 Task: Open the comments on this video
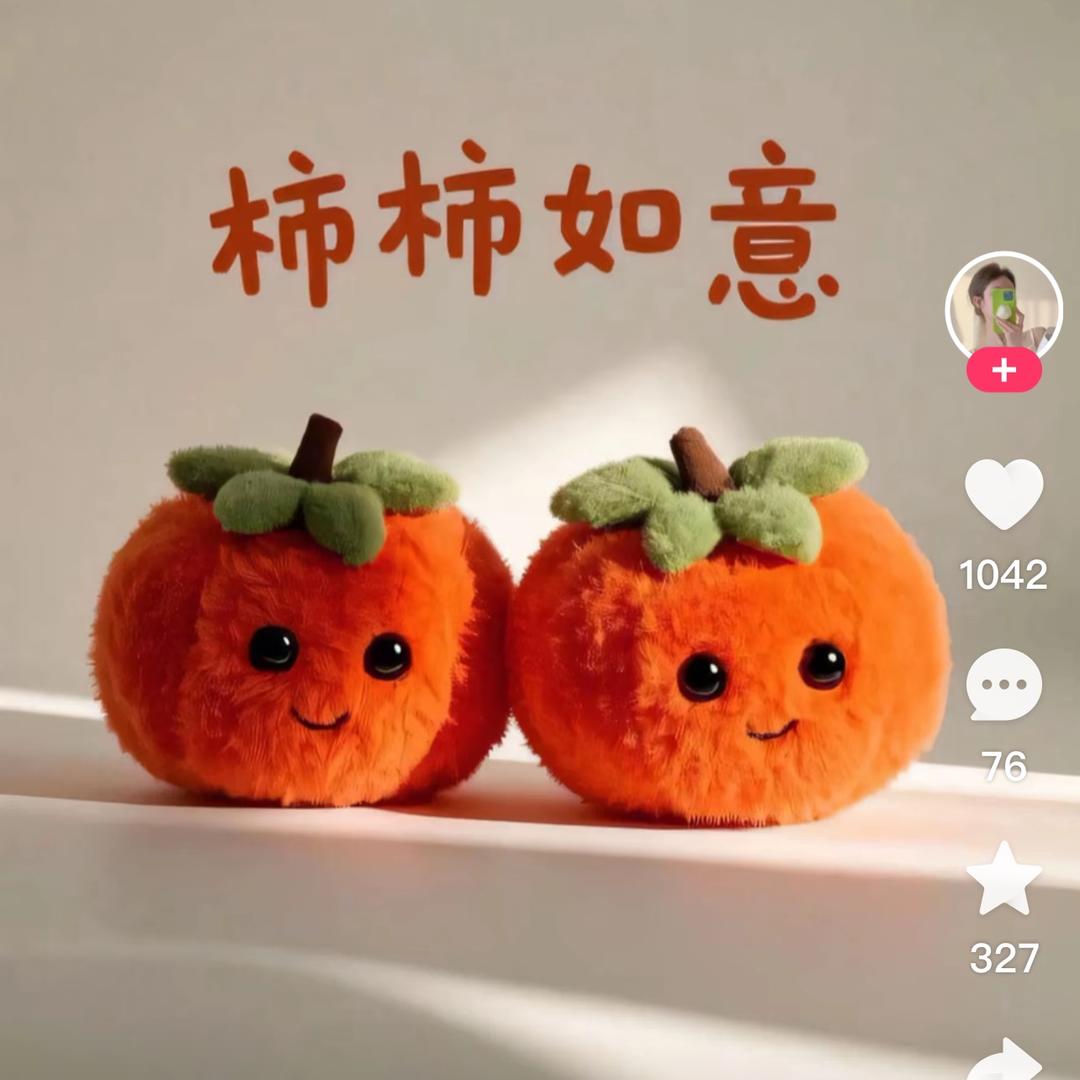click(1003, 685)
